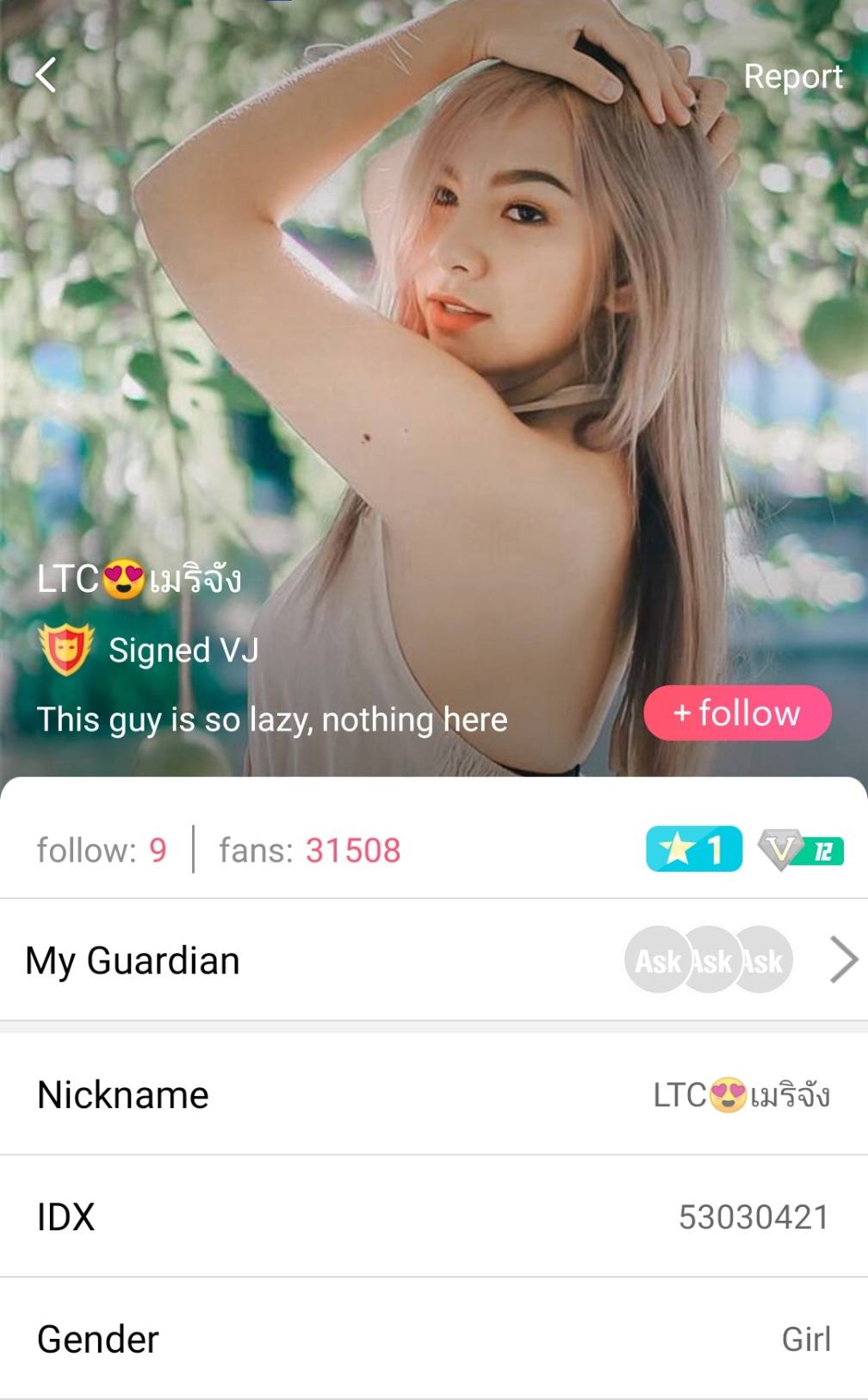Open the My Guardian row
Image resolution: width=868 pixels, height=1400 pixels.
pos(434,960)
